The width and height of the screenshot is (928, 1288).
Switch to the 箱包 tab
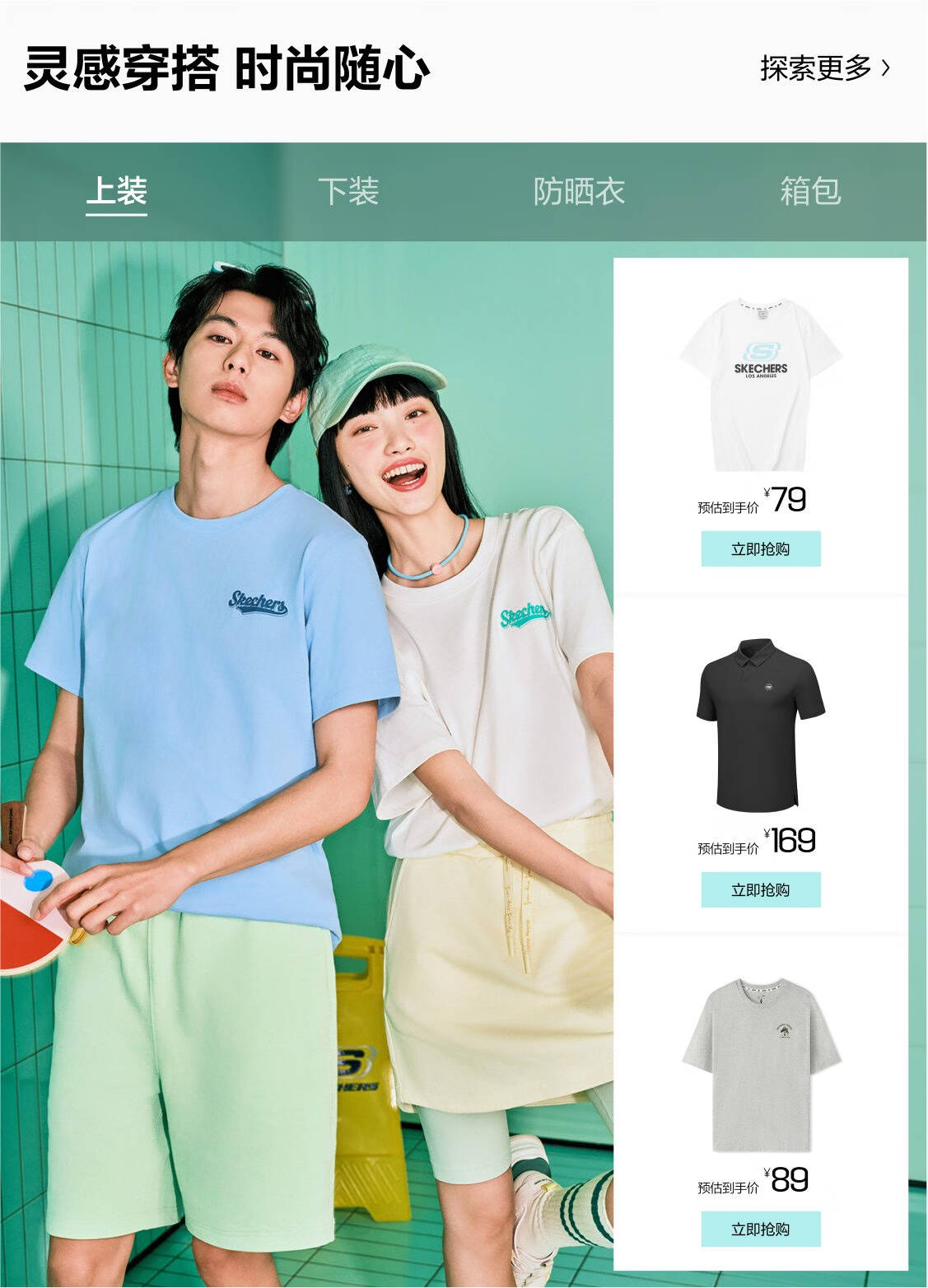pyautogui.click(x=810, y=192)
